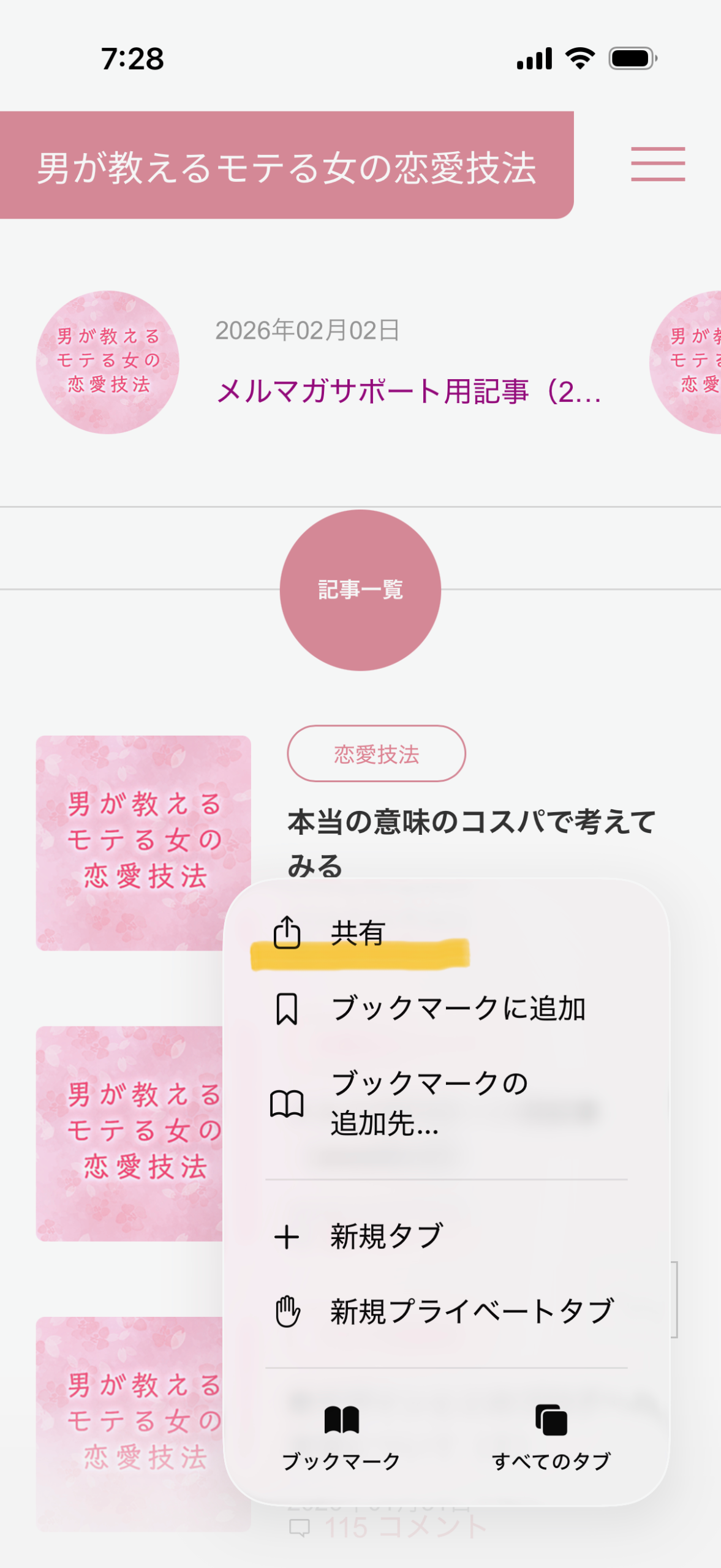Open ブックマークの追加先… option

pyautogui.click(x=429, y=1103)
